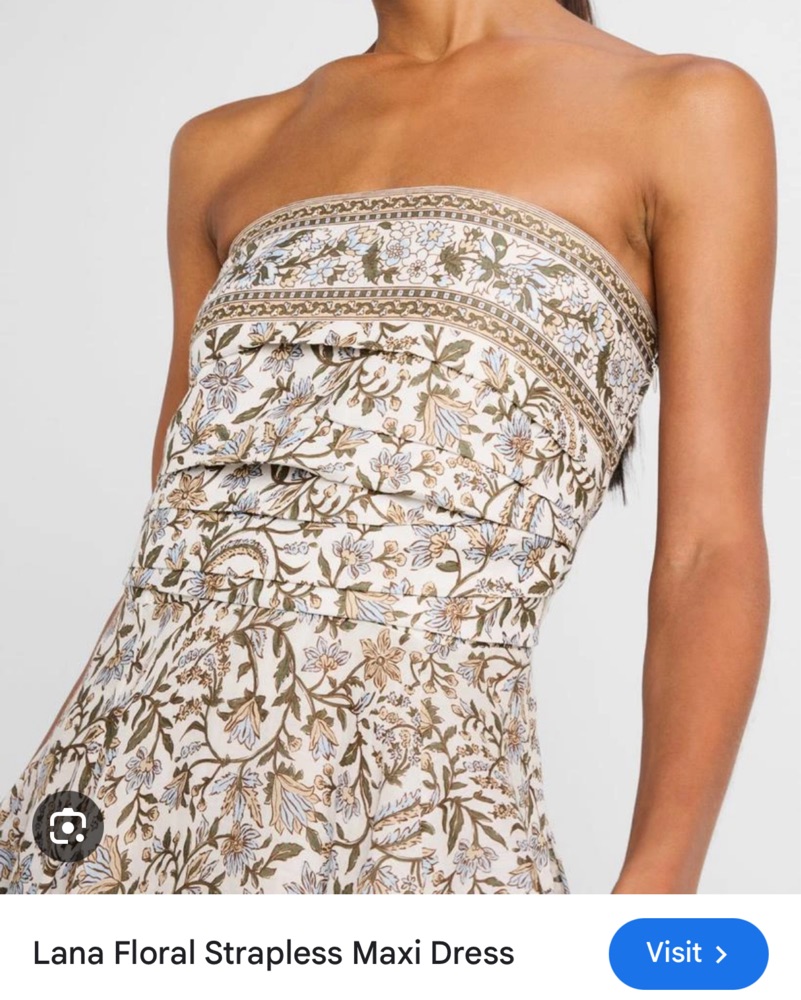
Task: Tap the Visit button
Action: click(x=688, y=953)
